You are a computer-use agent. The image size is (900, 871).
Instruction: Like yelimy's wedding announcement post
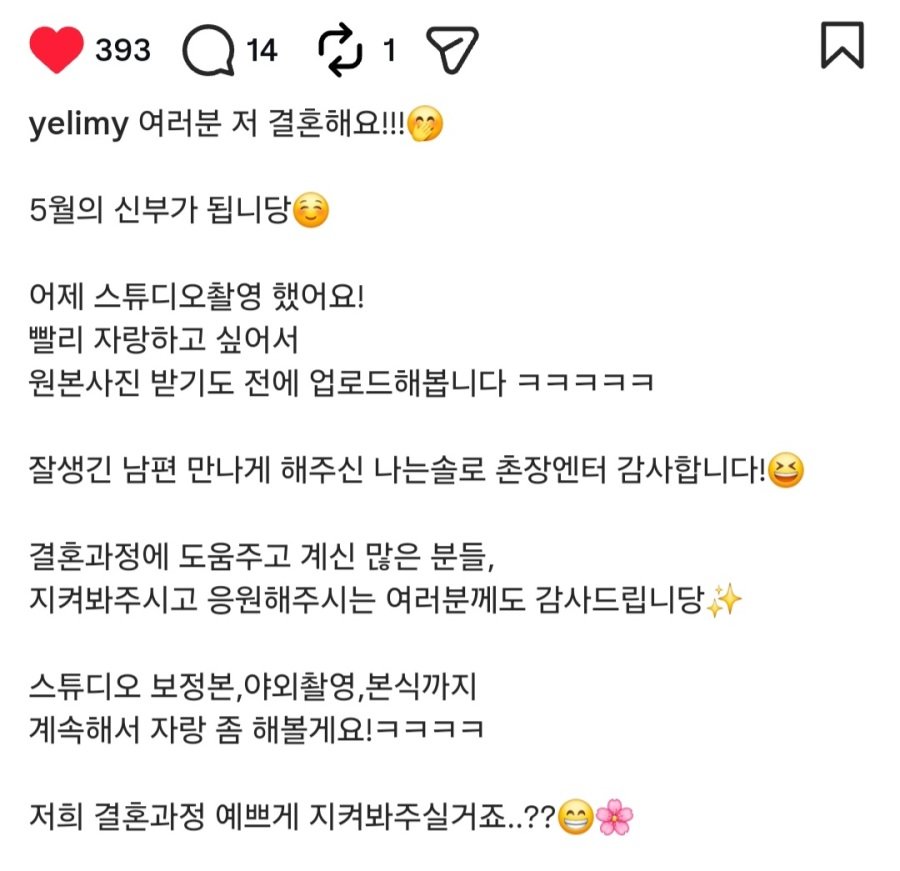click(x=56, y=48)
